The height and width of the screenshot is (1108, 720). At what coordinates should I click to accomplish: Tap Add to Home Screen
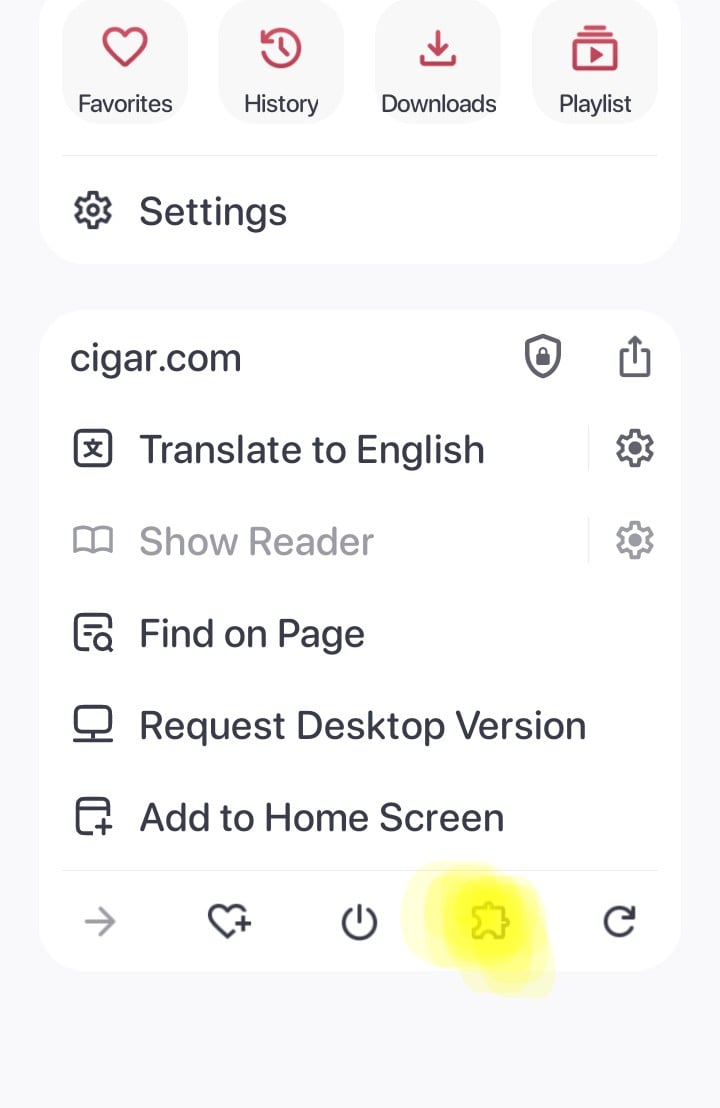(321, 818)
